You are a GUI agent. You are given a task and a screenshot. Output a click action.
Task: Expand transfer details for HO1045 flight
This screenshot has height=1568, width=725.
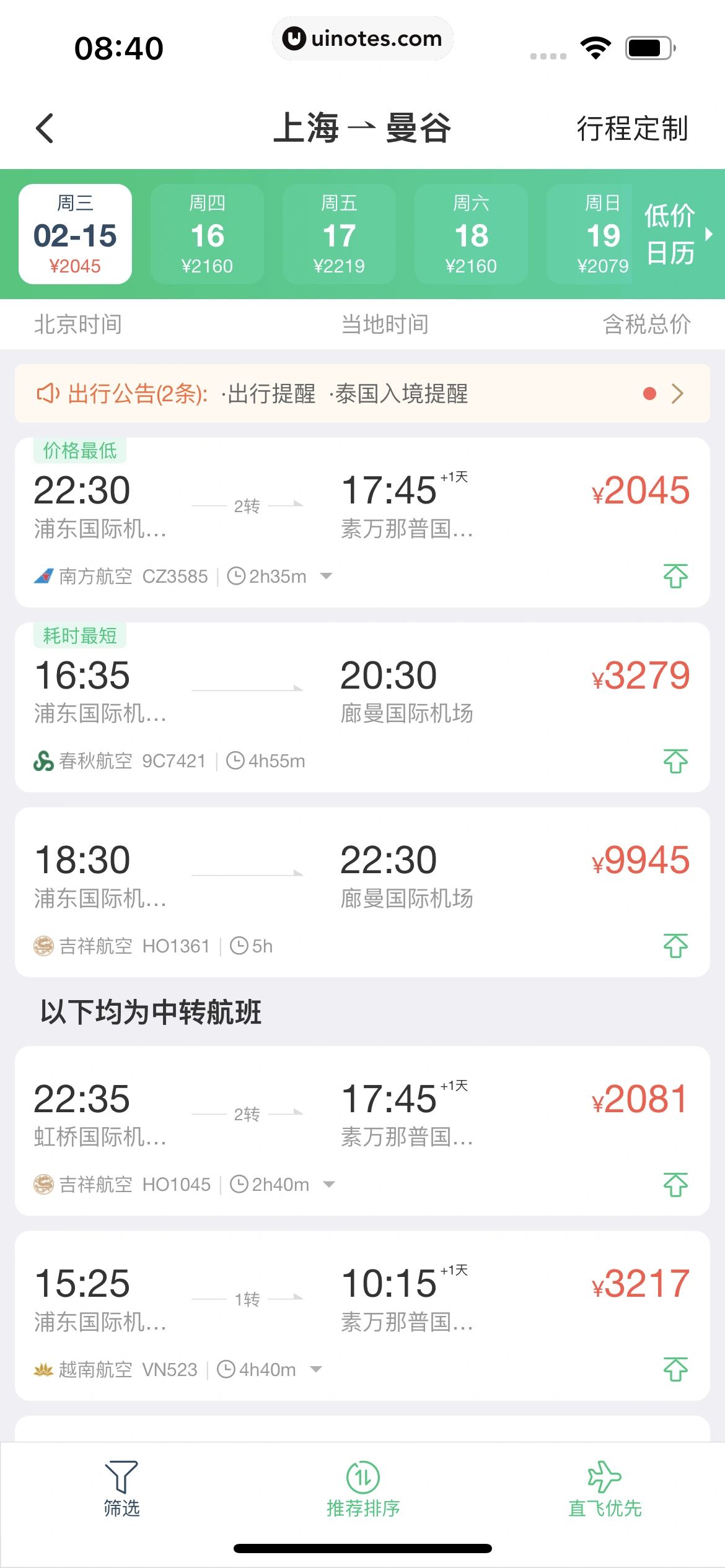pyautogui.click(x=329, y=1185)
